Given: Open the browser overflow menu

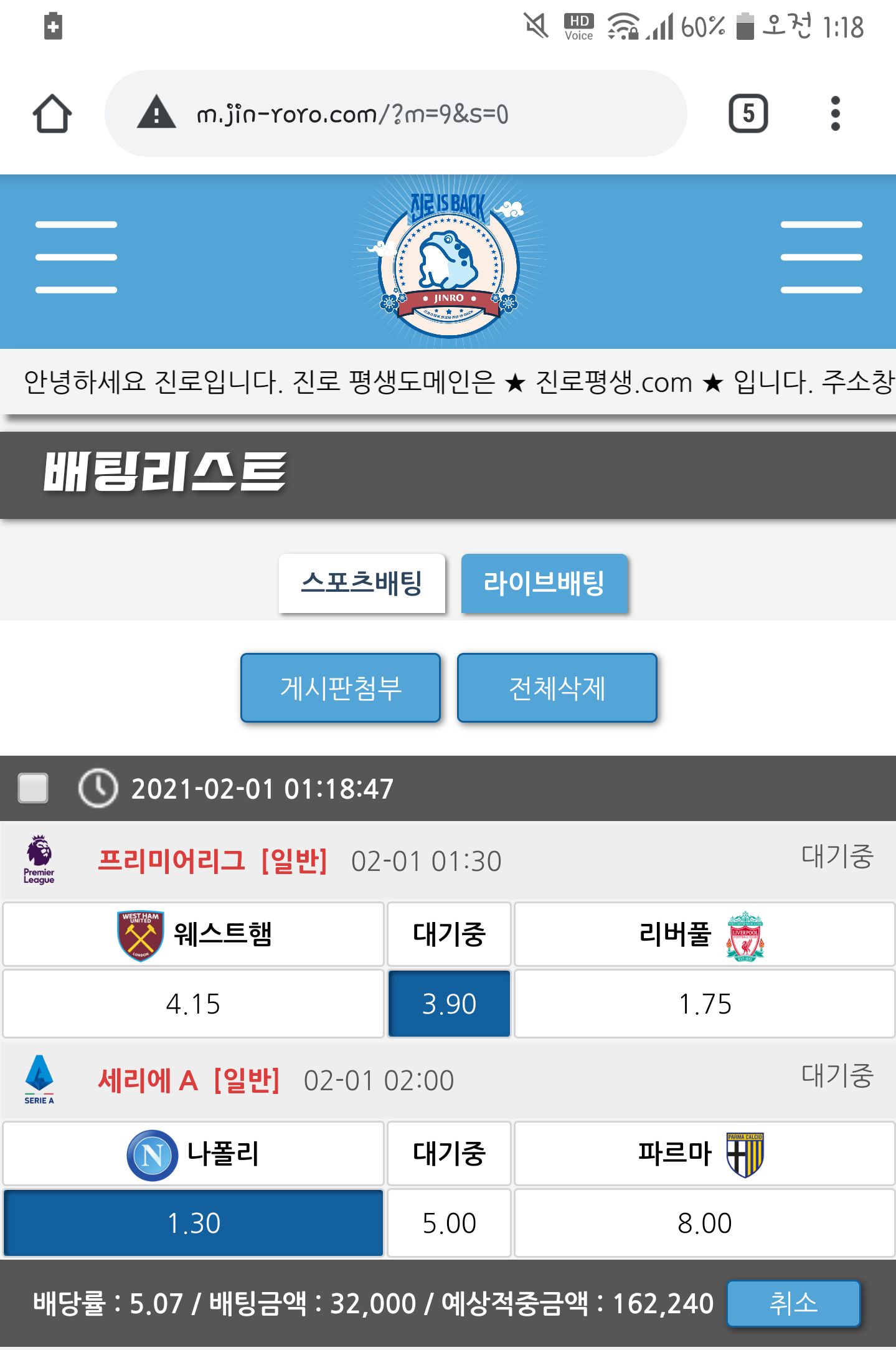Looking at the screenshot, I should tap(835, 113).
